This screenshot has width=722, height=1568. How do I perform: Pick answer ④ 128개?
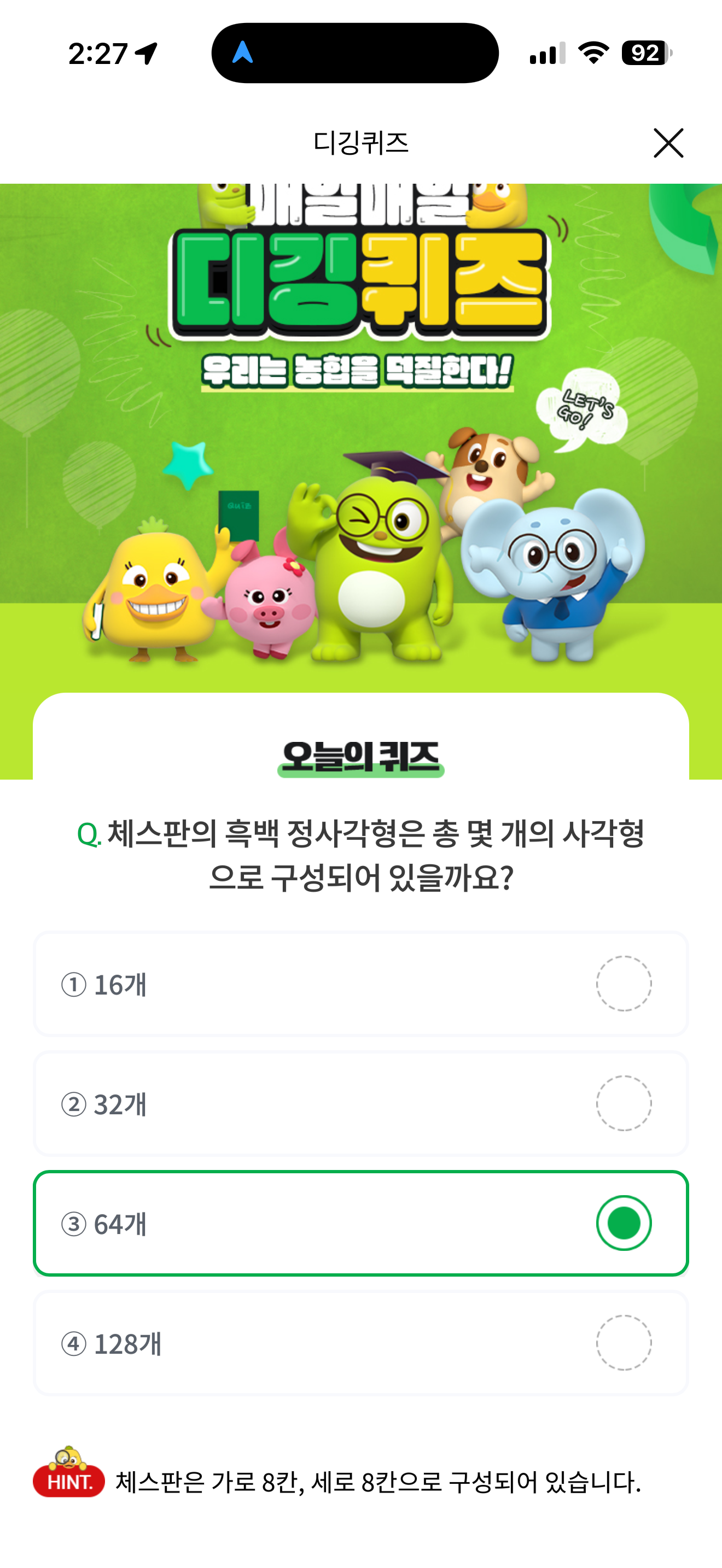(x=361, y=1343)
